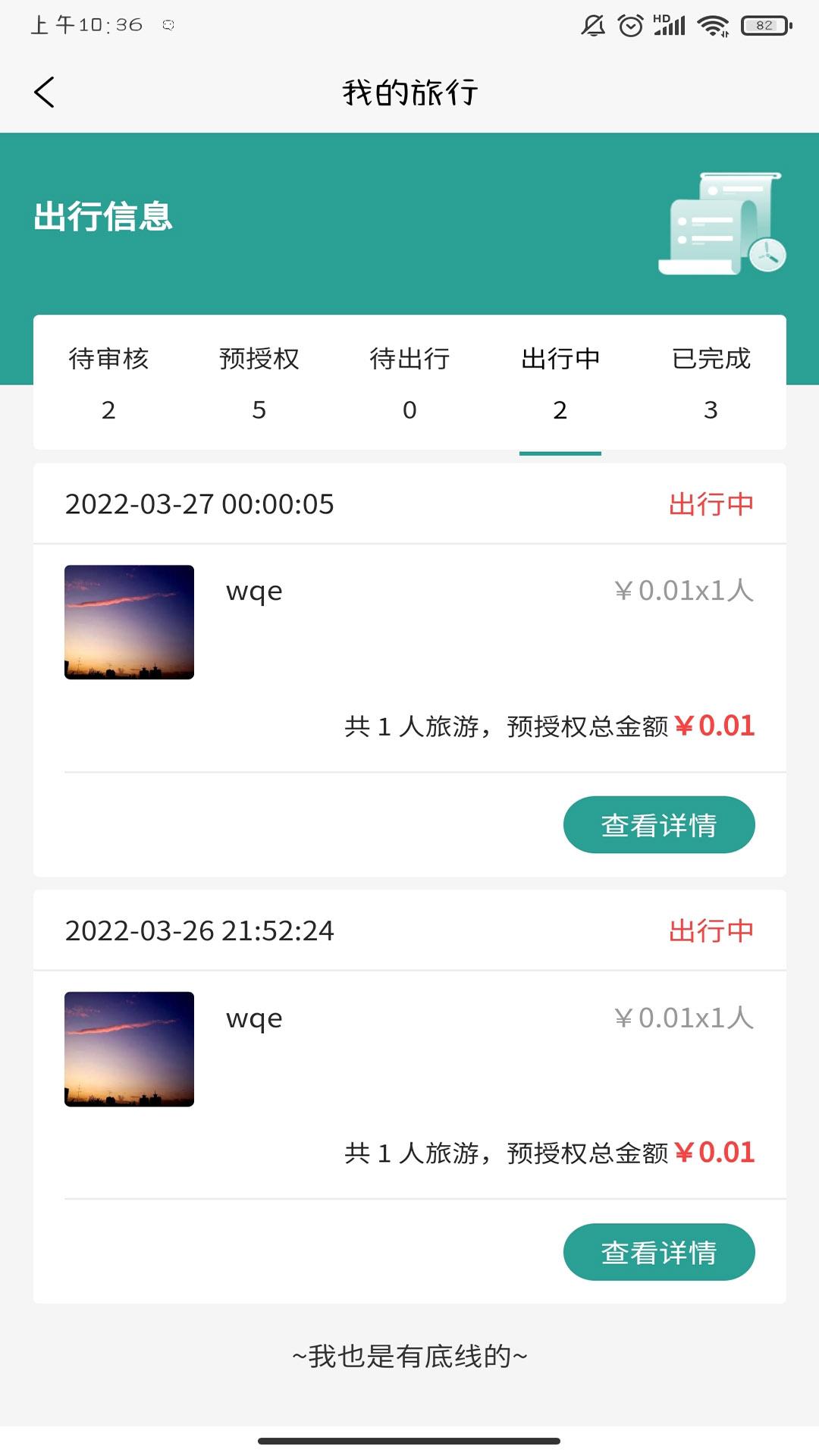The width and height of the screenshot is (819, 1456).
Task: Open the 出行中 label of the first order
Action: point(710,503)
